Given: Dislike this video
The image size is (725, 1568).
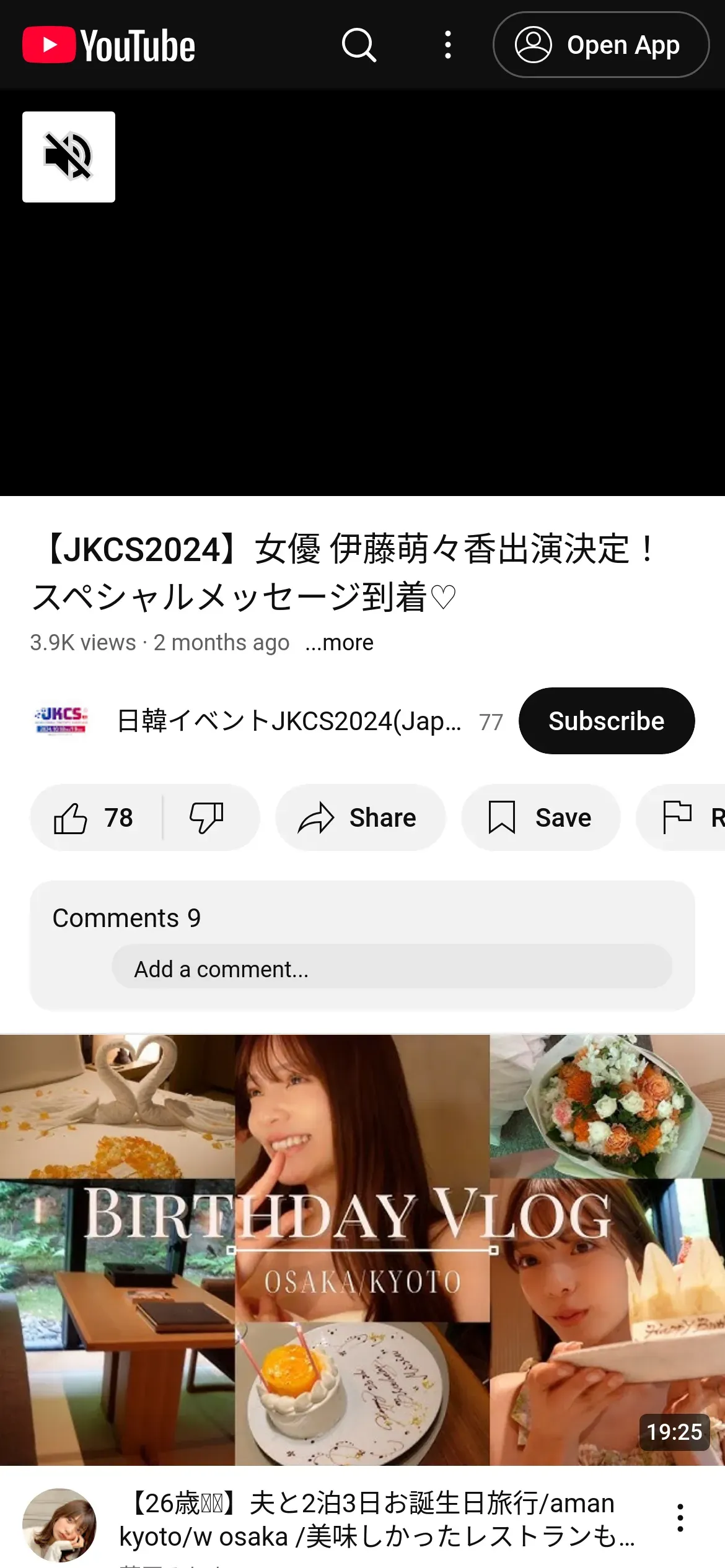Looking at the screenshot, I should tap(207, 817).
